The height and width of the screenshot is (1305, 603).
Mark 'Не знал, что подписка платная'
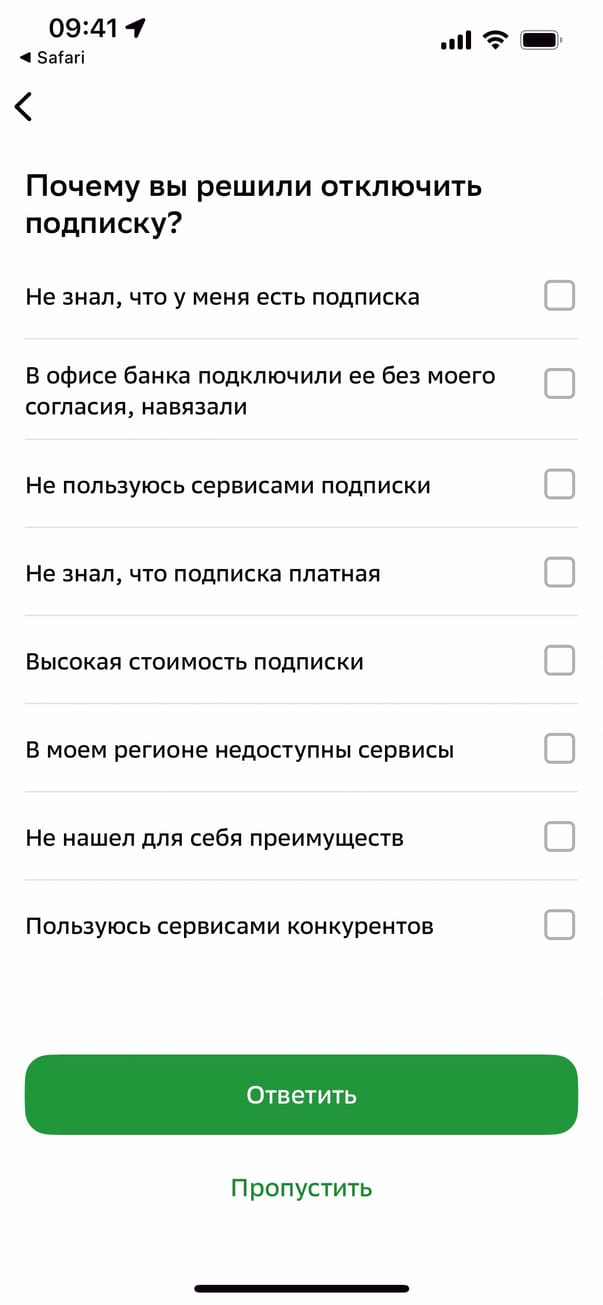[559, 573]
